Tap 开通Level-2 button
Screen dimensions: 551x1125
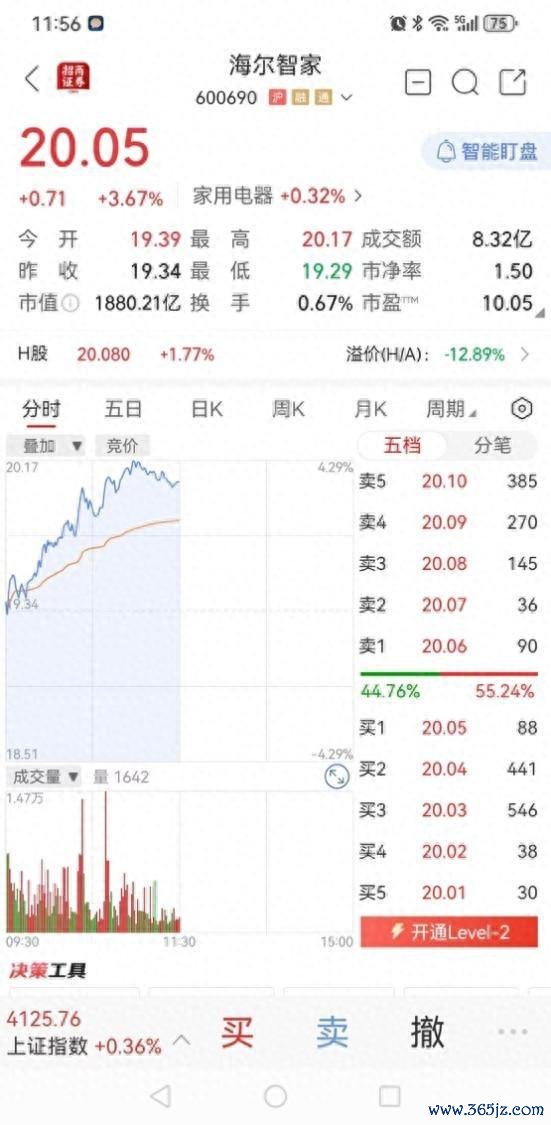pyautogui.click(x=449, y=932)
